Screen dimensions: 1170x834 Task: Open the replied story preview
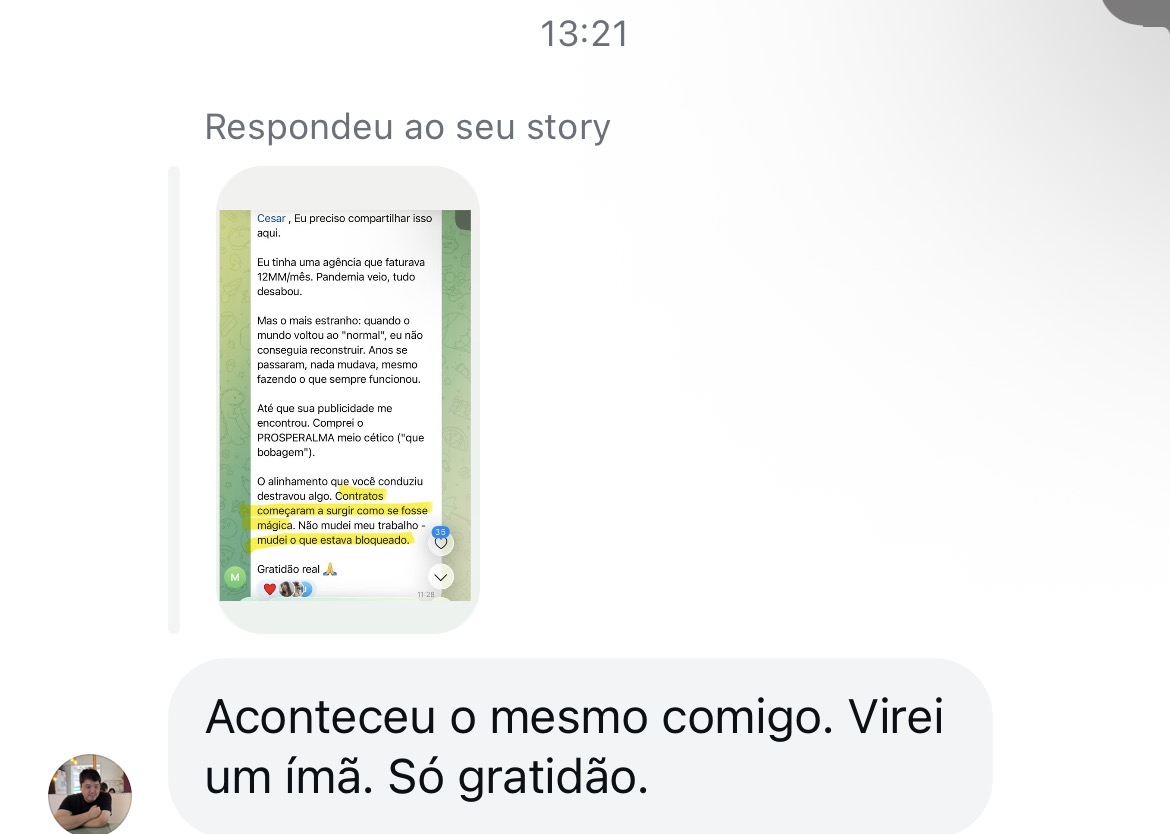[x=347, y=400]
